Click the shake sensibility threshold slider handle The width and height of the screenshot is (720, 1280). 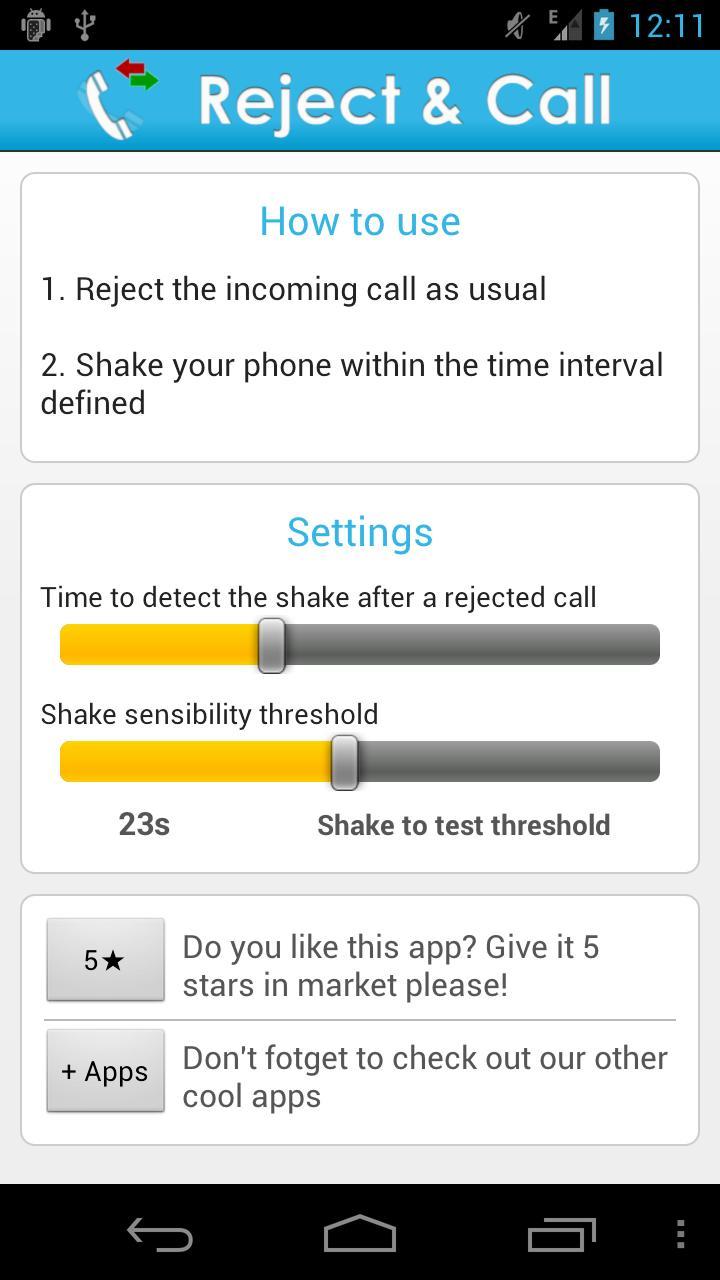click(345, 761)
